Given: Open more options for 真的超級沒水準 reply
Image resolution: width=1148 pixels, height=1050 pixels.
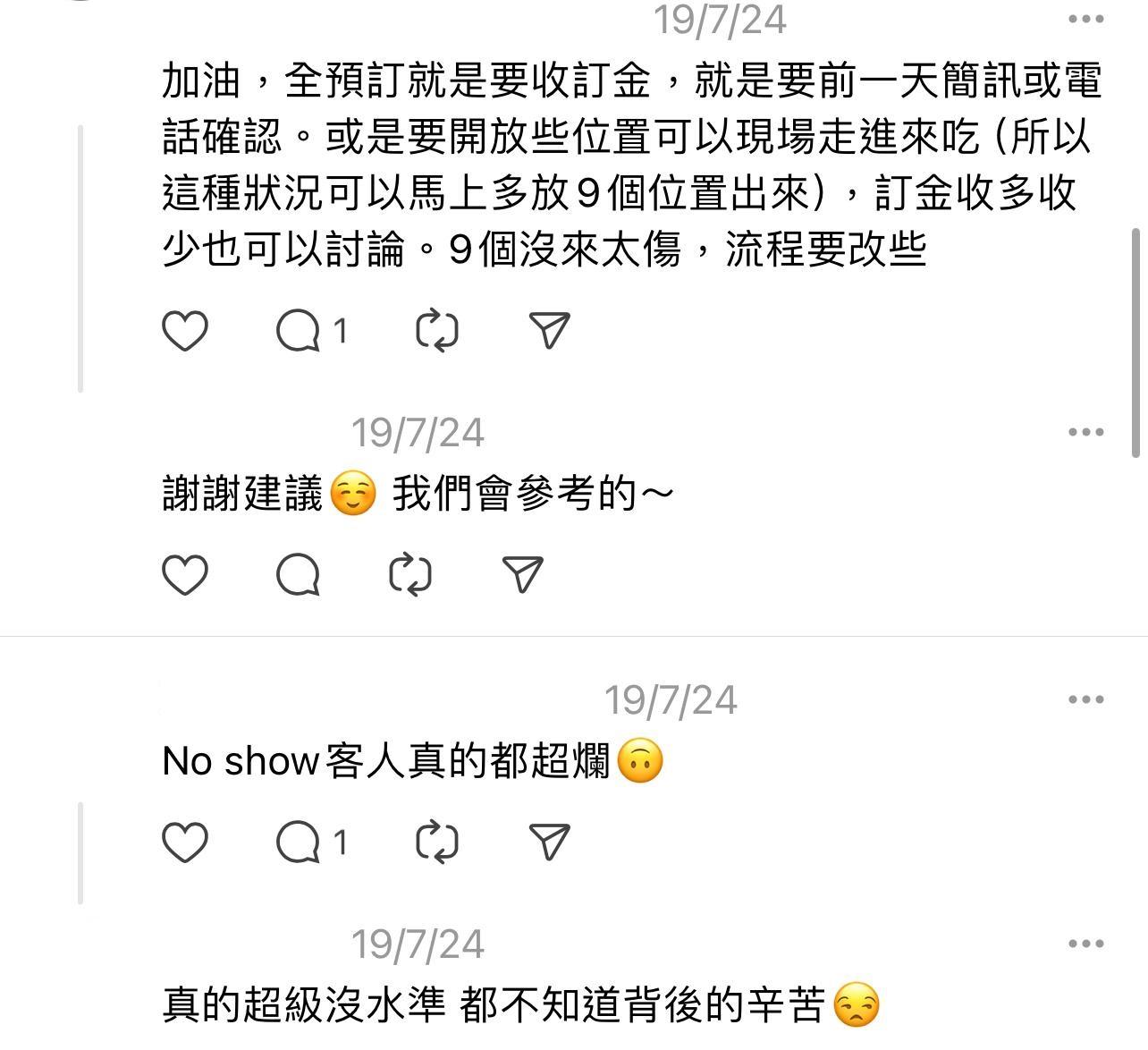Looking at the screenshot, I should coord(1085,944).
